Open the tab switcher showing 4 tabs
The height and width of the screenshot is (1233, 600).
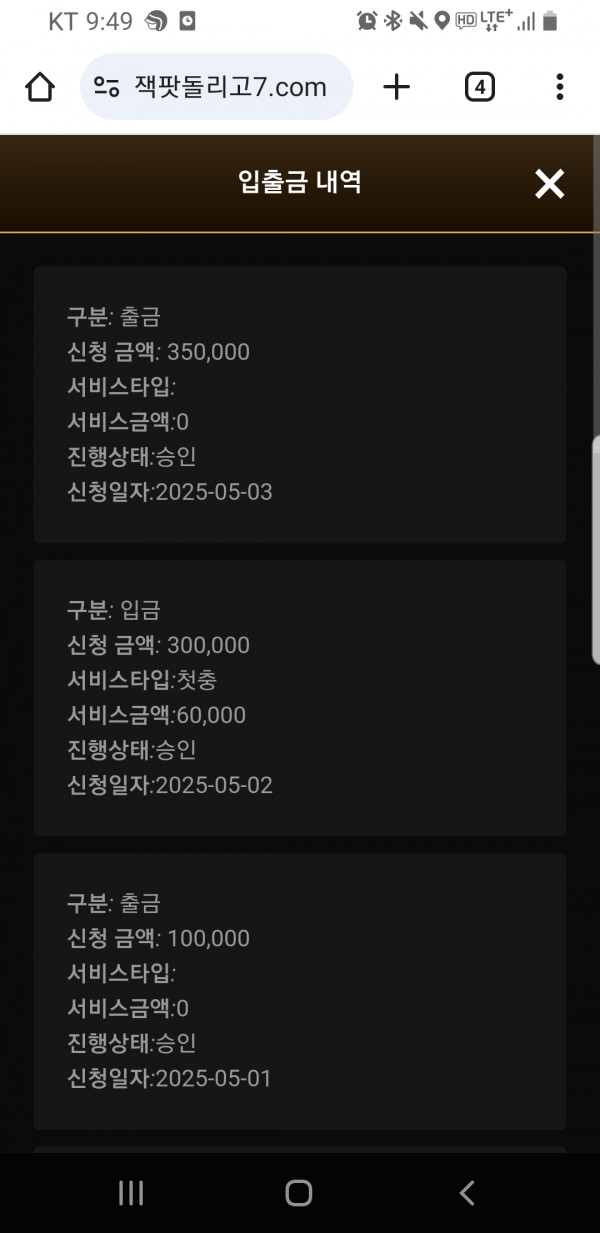point(480,87)
